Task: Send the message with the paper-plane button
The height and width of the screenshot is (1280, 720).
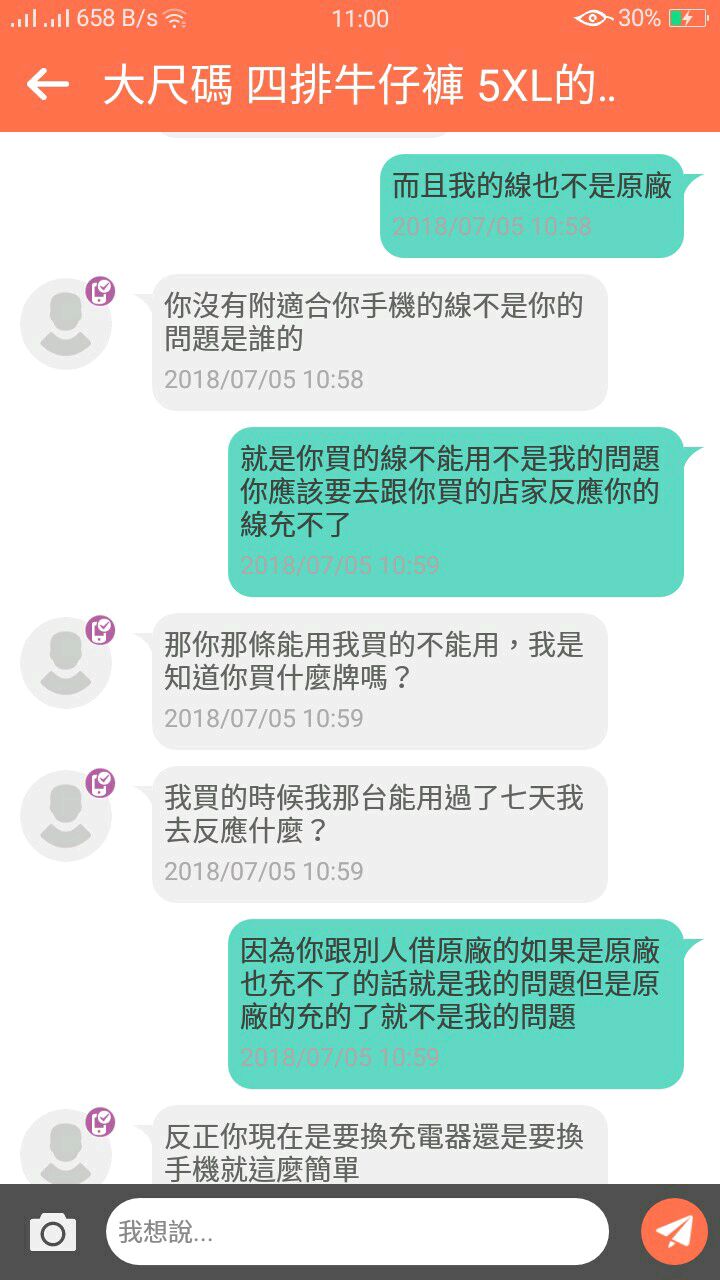Action: [674, 1232]
